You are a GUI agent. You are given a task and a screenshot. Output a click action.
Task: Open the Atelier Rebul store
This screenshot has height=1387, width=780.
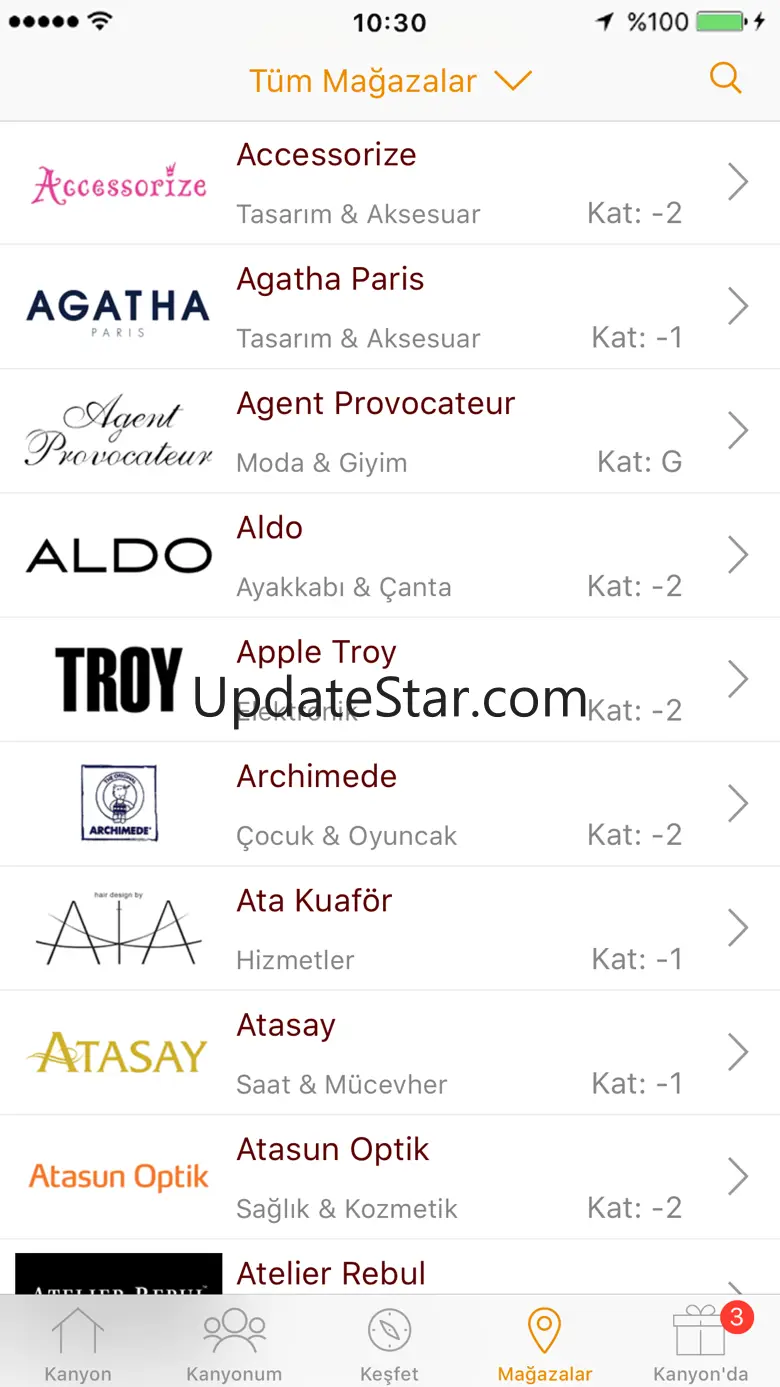(x=390, y=1268)
